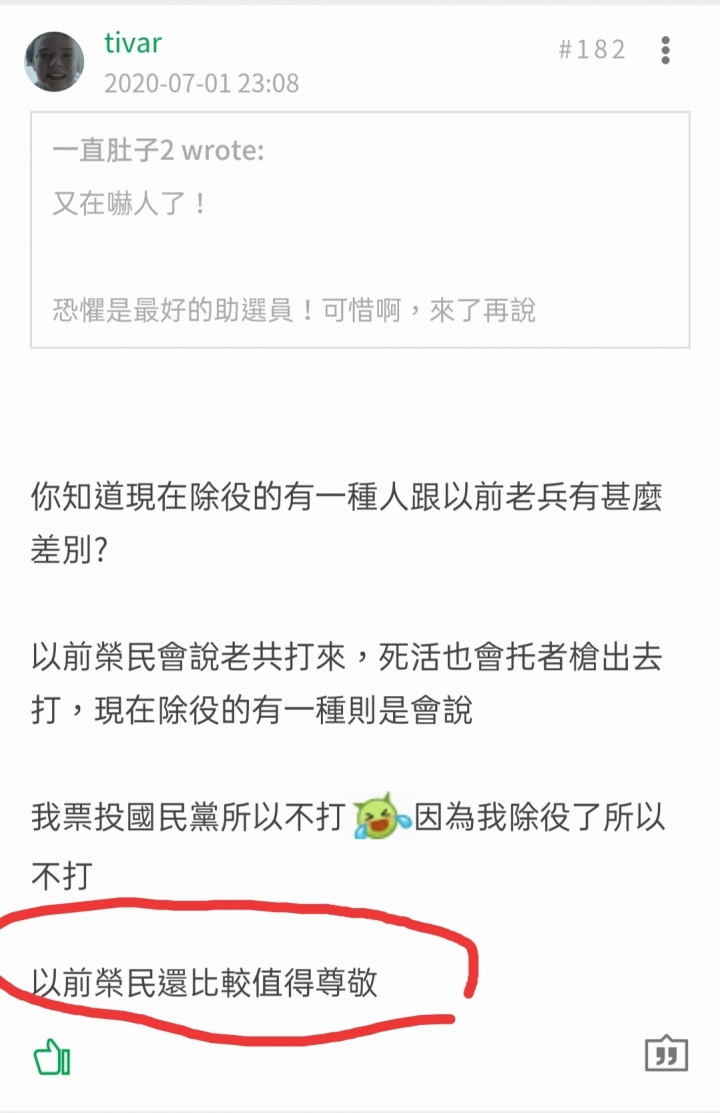
Task: Like tivar's post with thumbs up
Action: pyautogui.click(x=52, y=1057)
